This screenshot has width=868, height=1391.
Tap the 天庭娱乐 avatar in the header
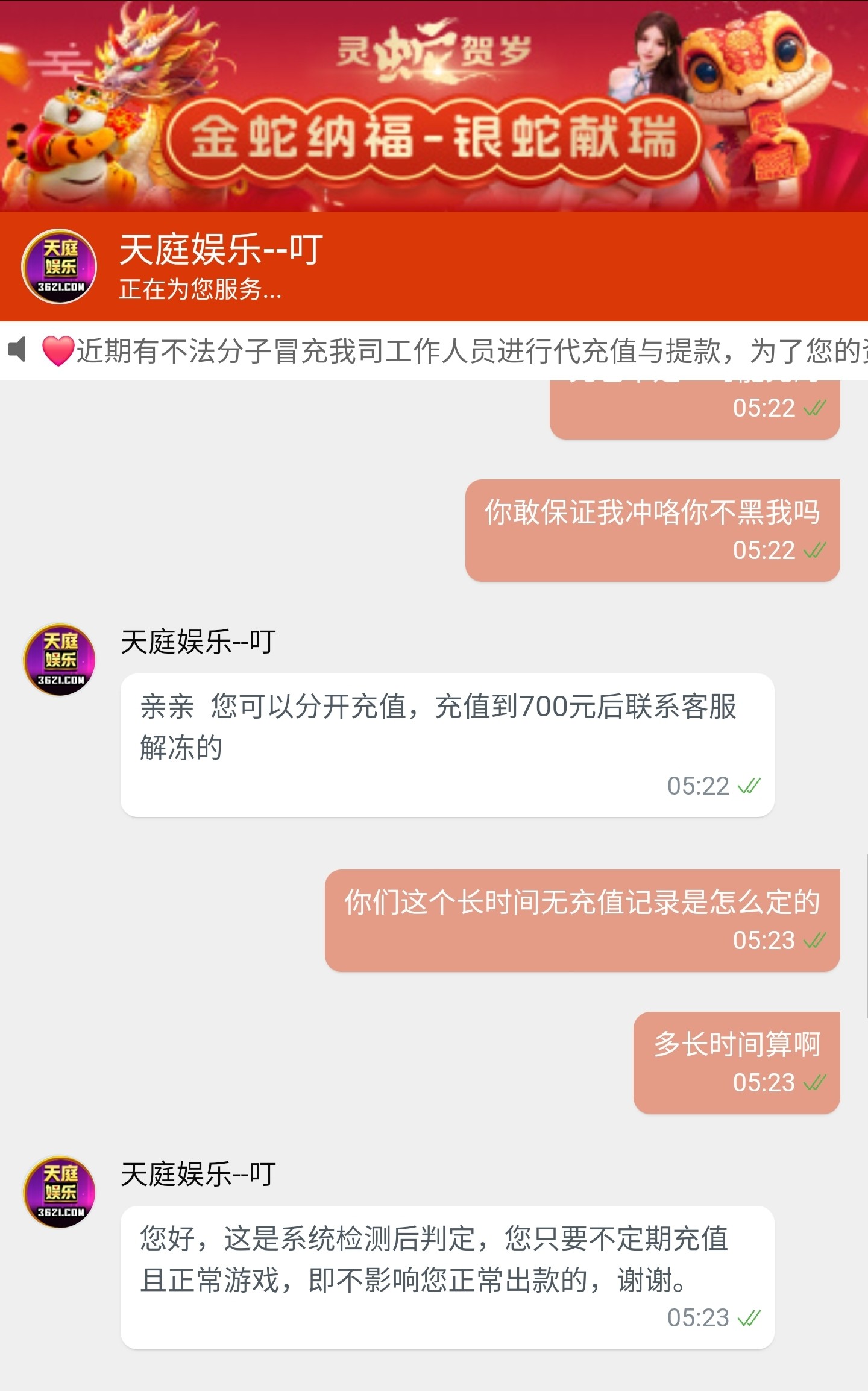[x=59, y=266]
